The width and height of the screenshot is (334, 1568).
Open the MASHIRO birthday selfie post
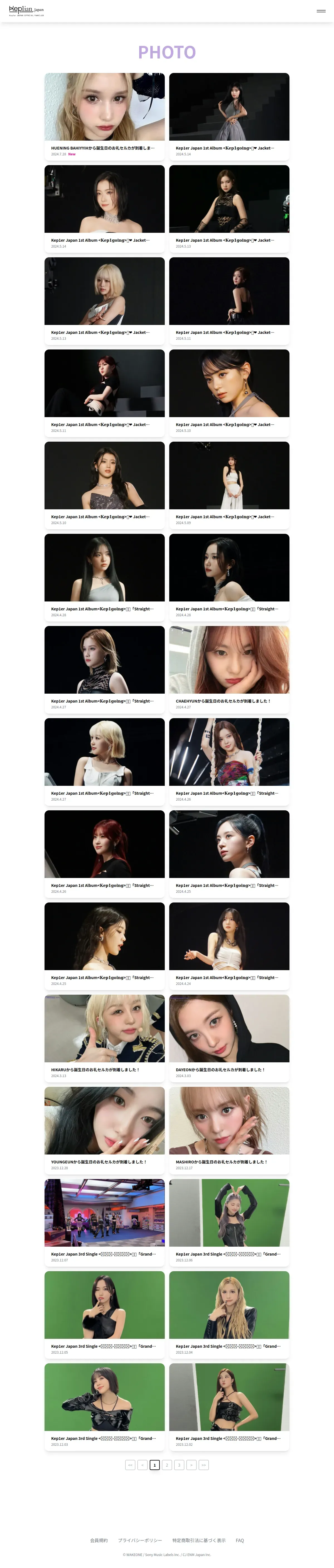(x=229, y=1130)
